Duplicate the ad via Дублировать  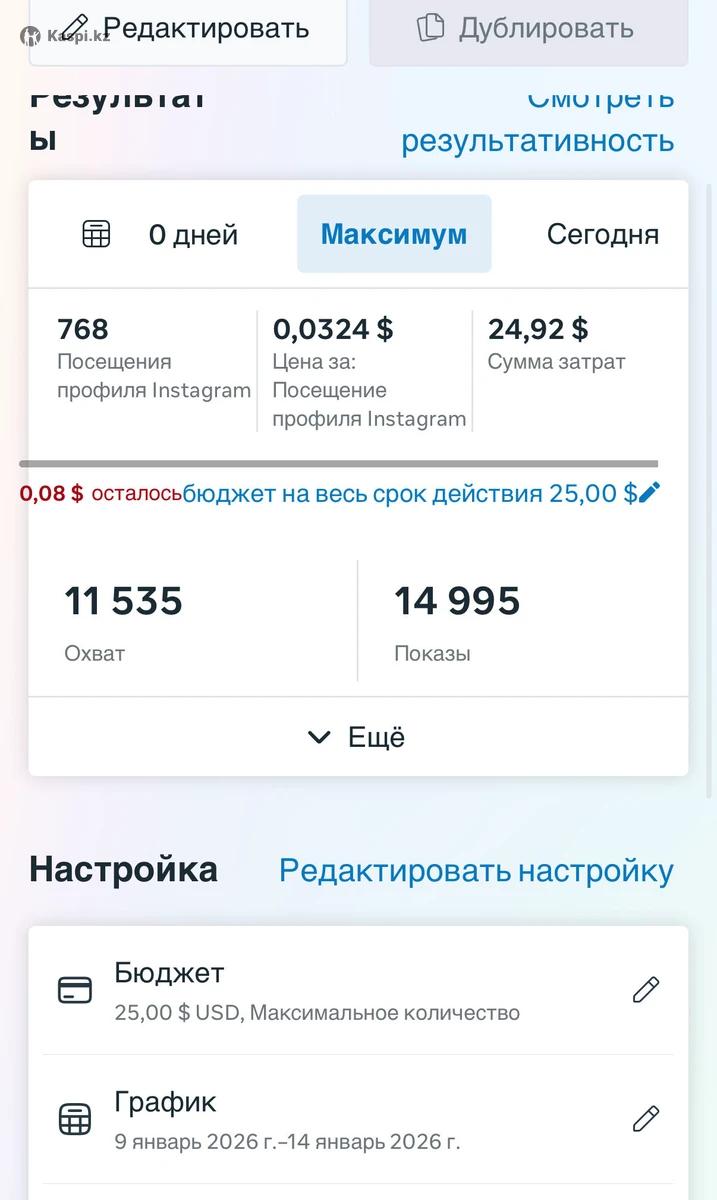pyautogui.click(x=527, y=28)
